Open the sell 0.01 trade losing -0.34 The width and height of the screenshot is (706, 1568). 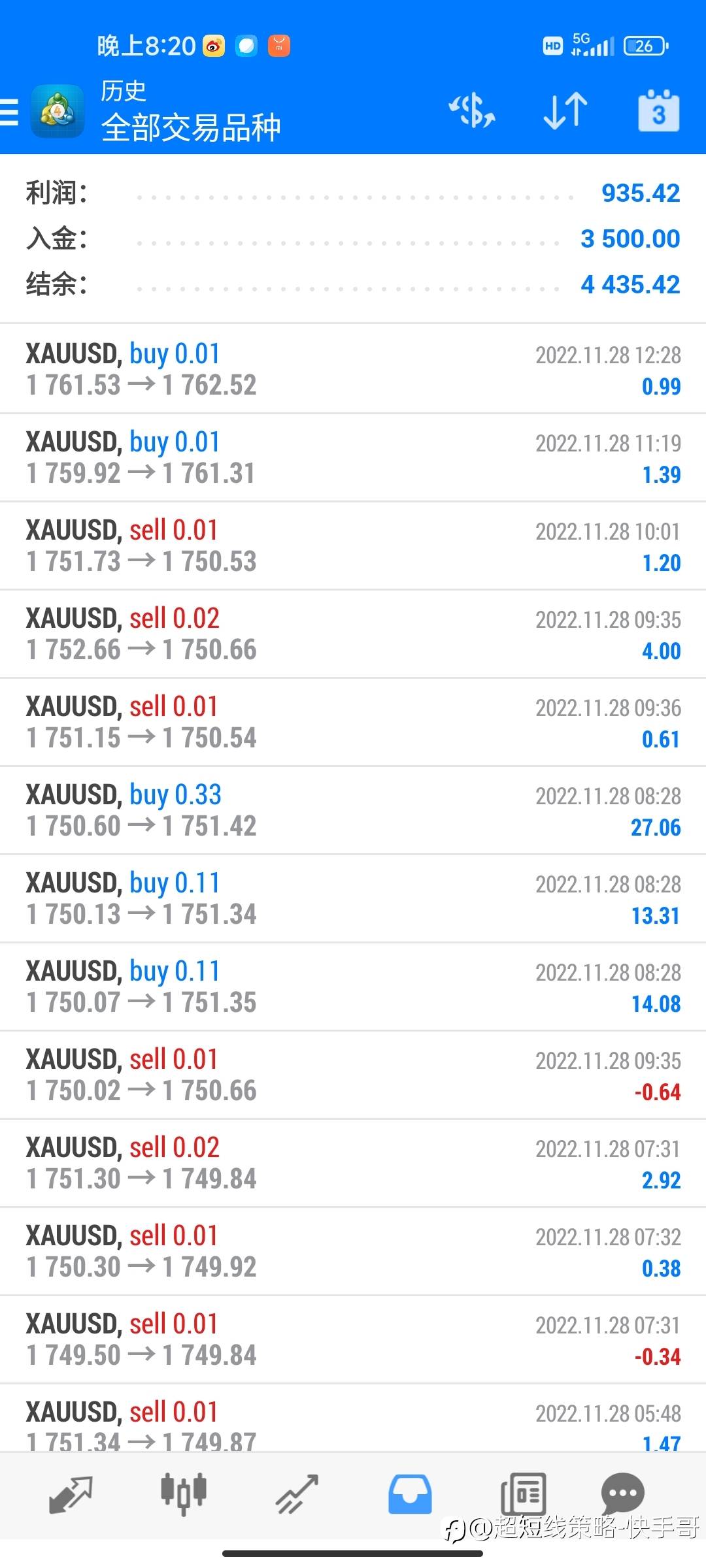click(353, 1339)
